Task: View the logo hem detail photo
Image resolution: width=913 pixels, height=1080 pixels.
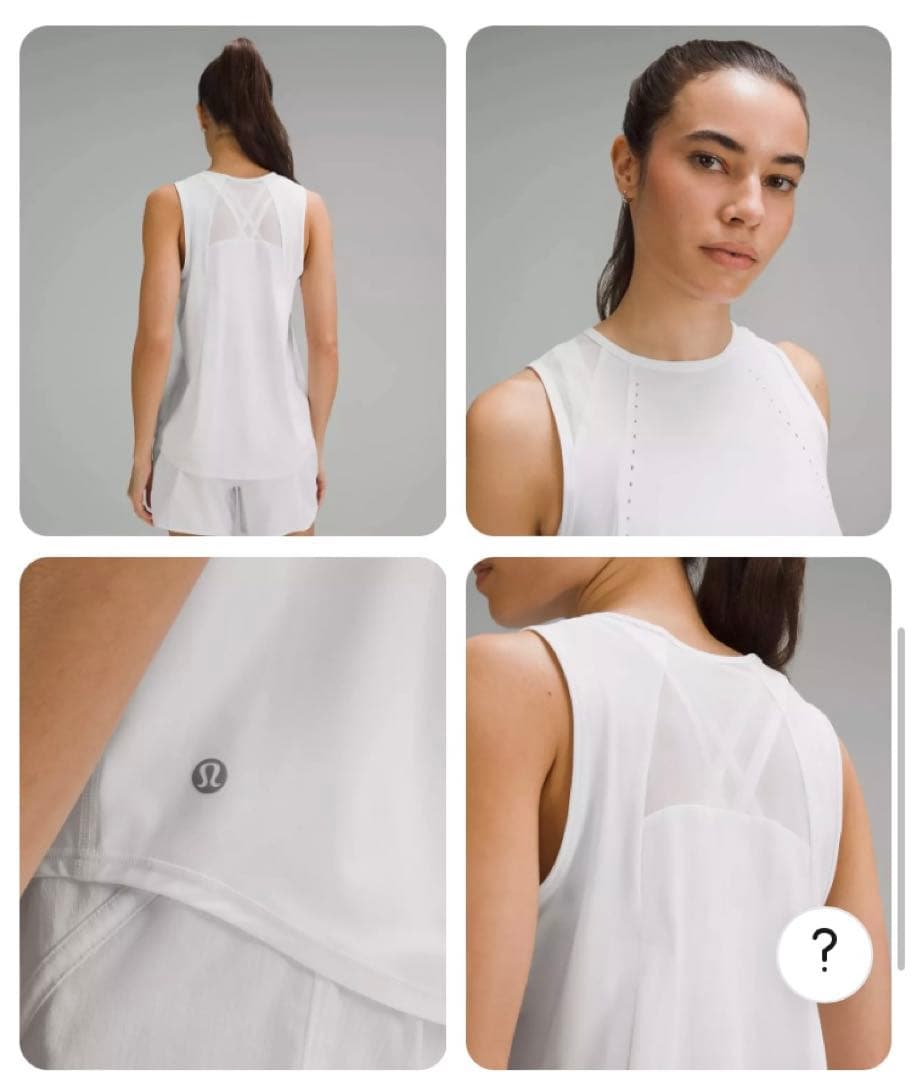Action: click(232, 812)
